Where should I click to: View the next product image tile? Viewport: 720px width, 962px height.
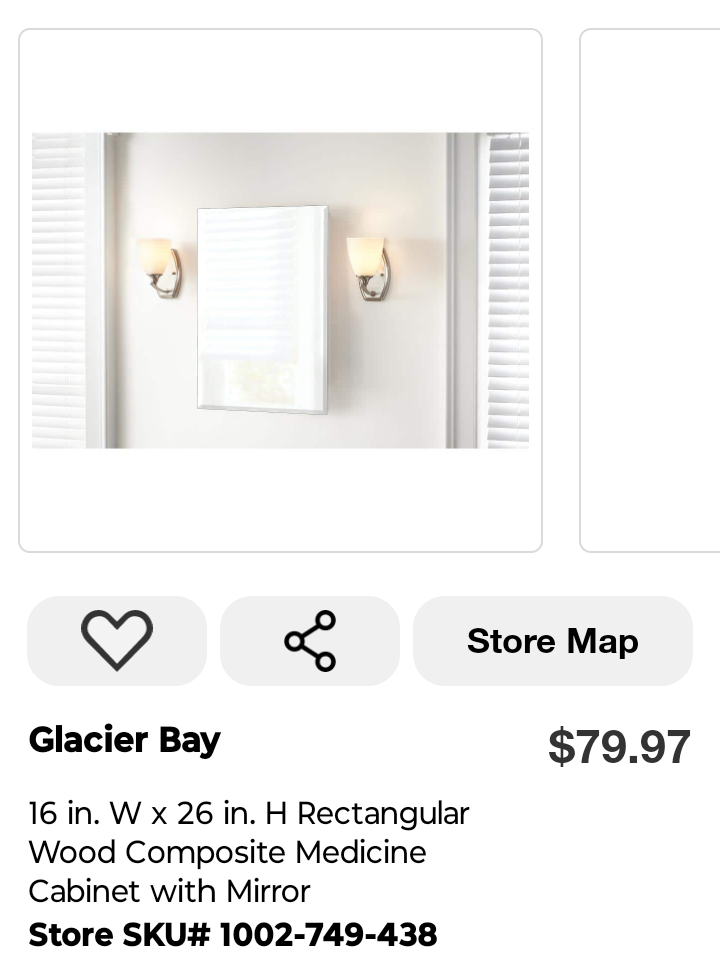click(x=650, y=290)
